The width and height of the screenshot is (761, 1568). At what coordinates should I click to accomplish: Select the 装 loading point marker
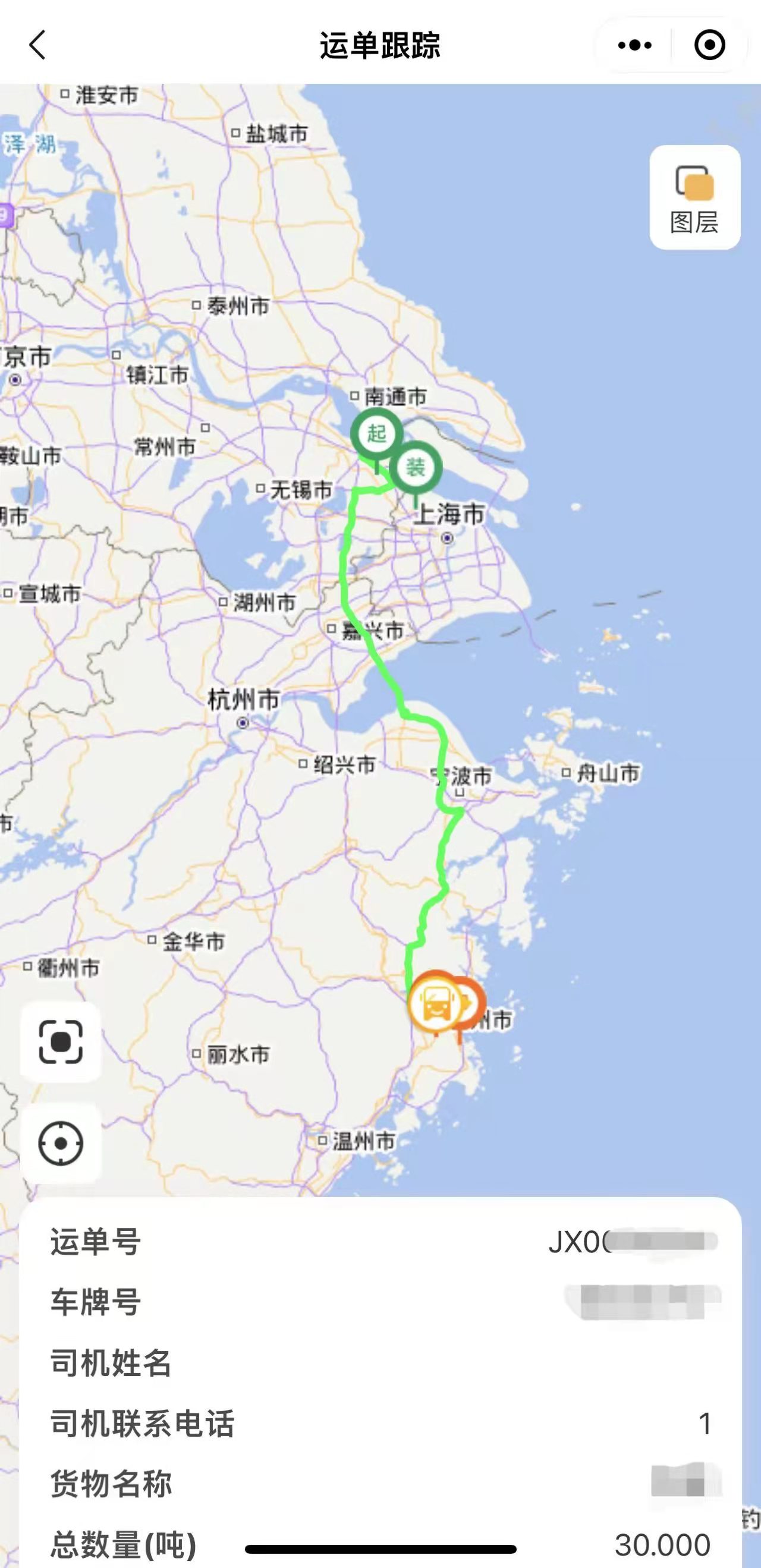(x=416, y=468)
